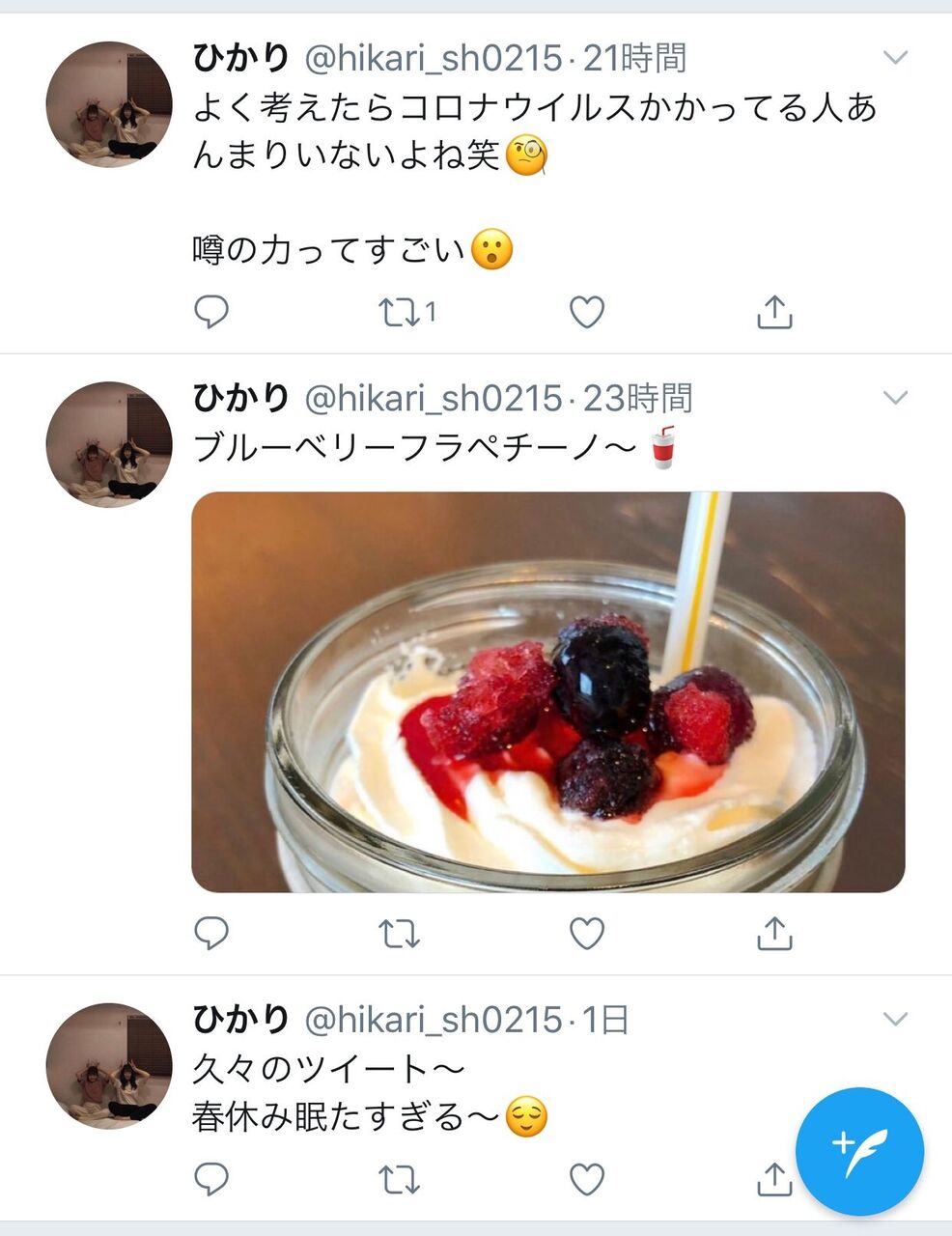Reply to the coronavirus tweet
952x1236 pixels.
[211, 312]
